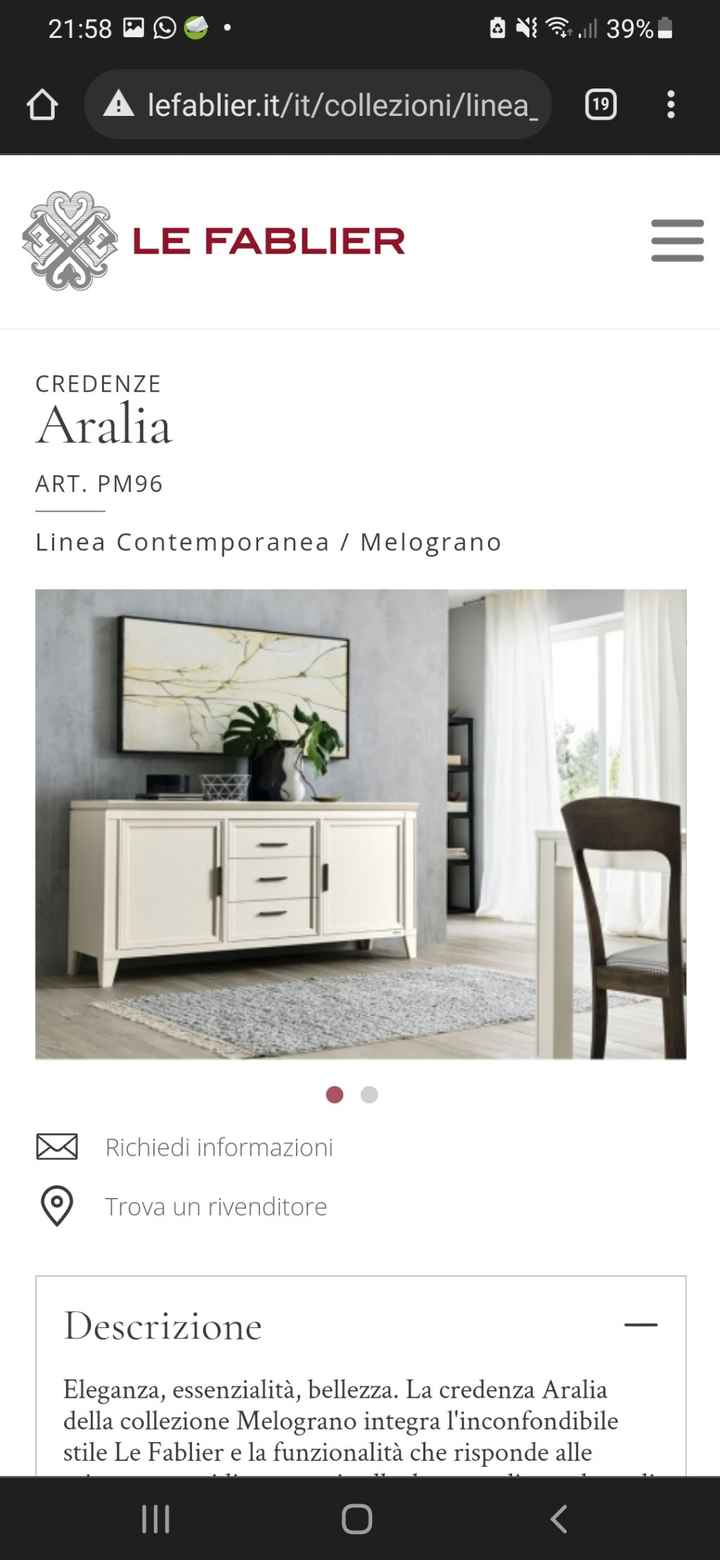Tap the location pin icon for retailers
Viewport: 720px width, 1560px height.
57,1206
